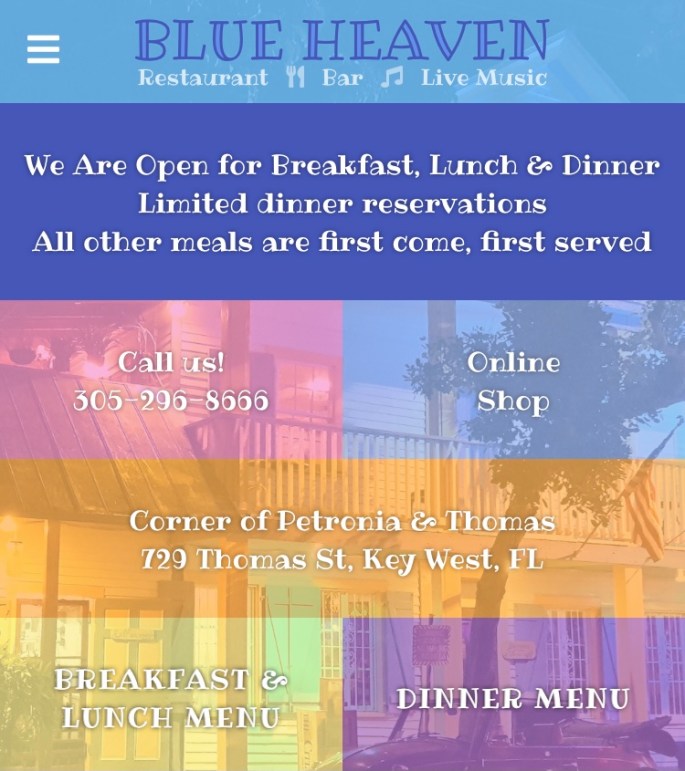Visit the Online Shop
Viewport: 685px width, 771px height.
tap(513, 381)
